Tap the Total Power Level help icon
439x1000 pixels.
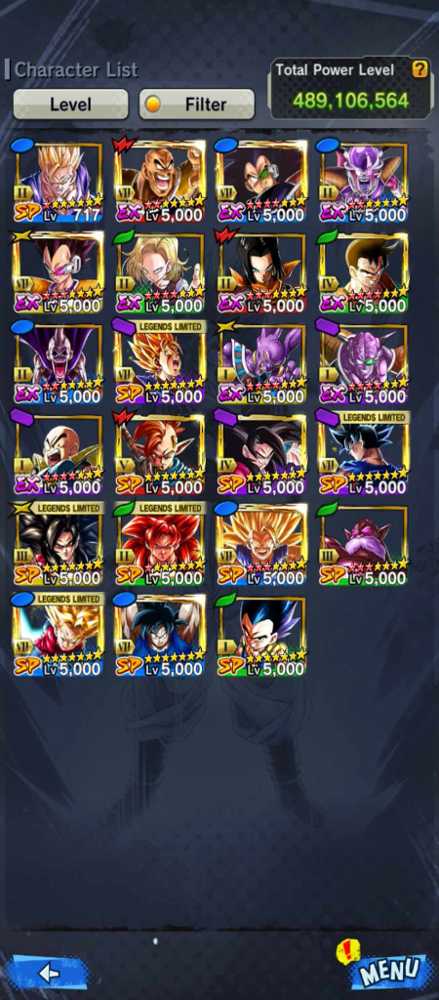[x=419, y=69]
